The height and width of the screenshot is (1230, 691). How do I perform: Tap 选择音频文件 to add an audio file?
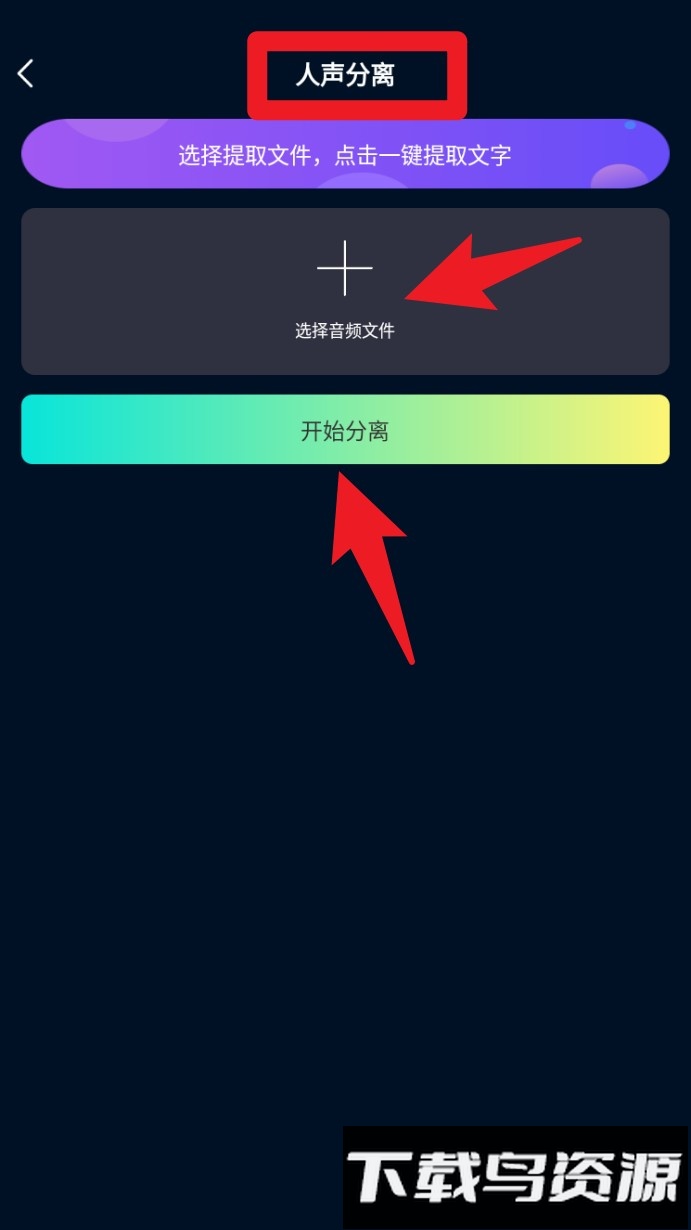pyautogui.click(x=344, y=291)
